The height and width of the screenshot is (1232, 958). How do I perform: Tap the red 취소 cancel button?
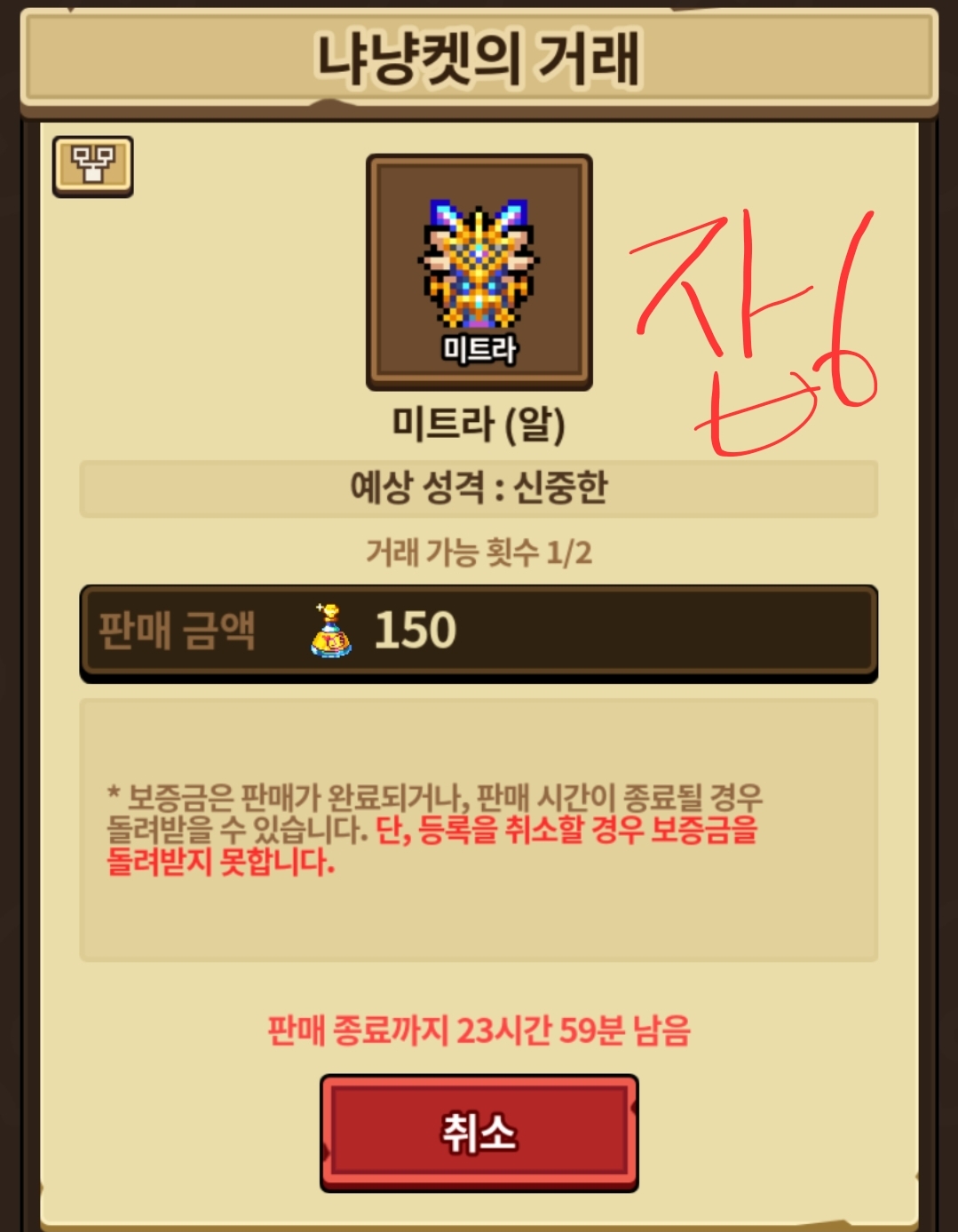[479, 1133]
